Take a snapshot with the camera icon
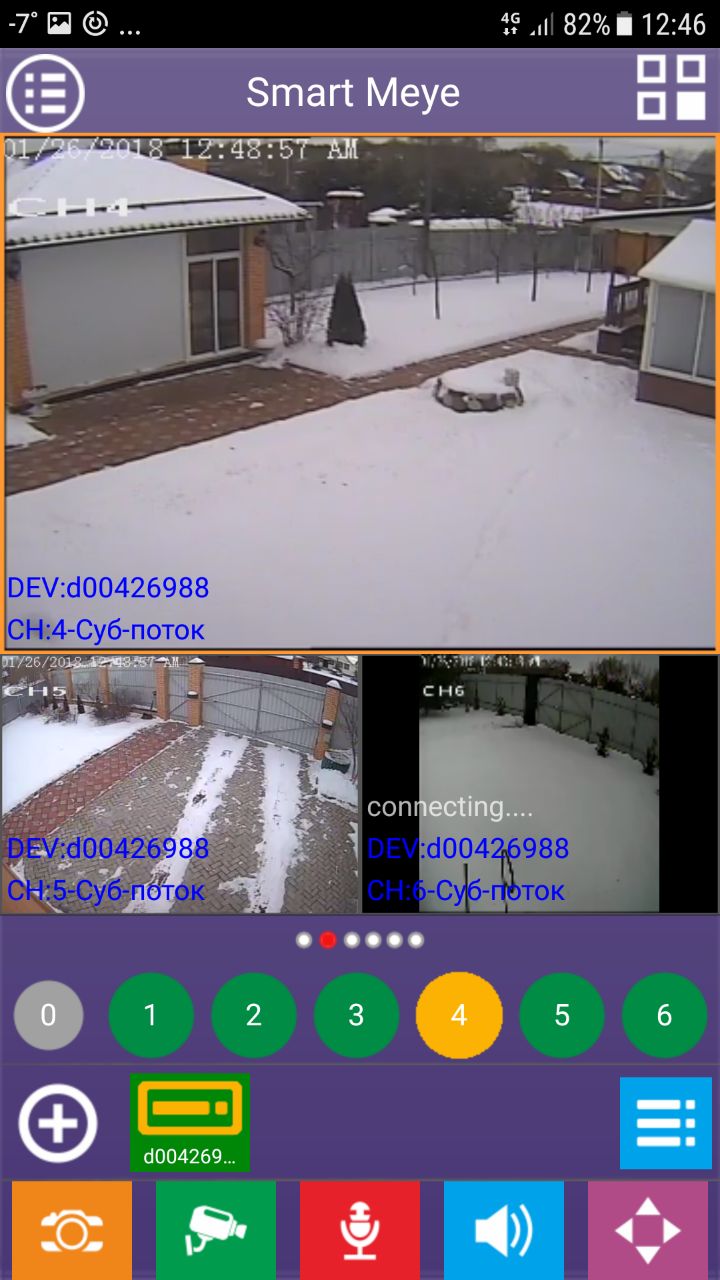Screen dimensions: 720x1280 click(70, 1228)
